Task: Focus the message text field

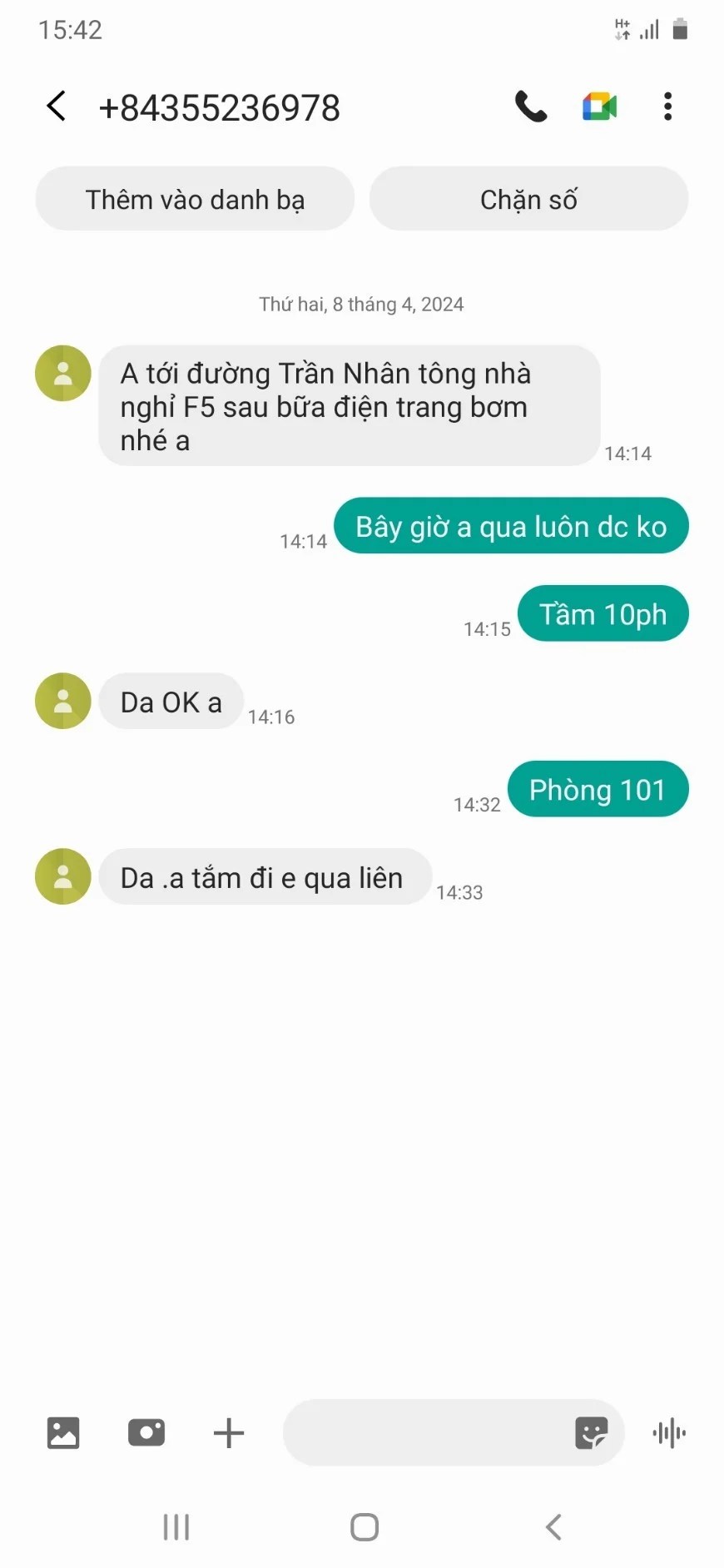Action: point(424,1433)
